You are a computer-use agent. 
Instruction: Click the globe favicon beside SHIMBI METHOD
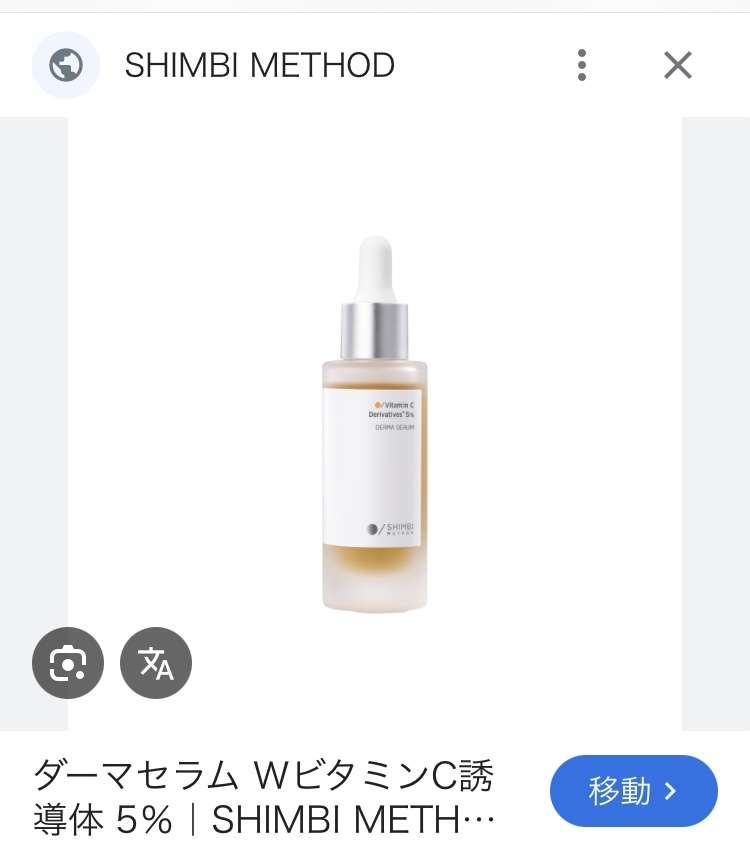66,64
